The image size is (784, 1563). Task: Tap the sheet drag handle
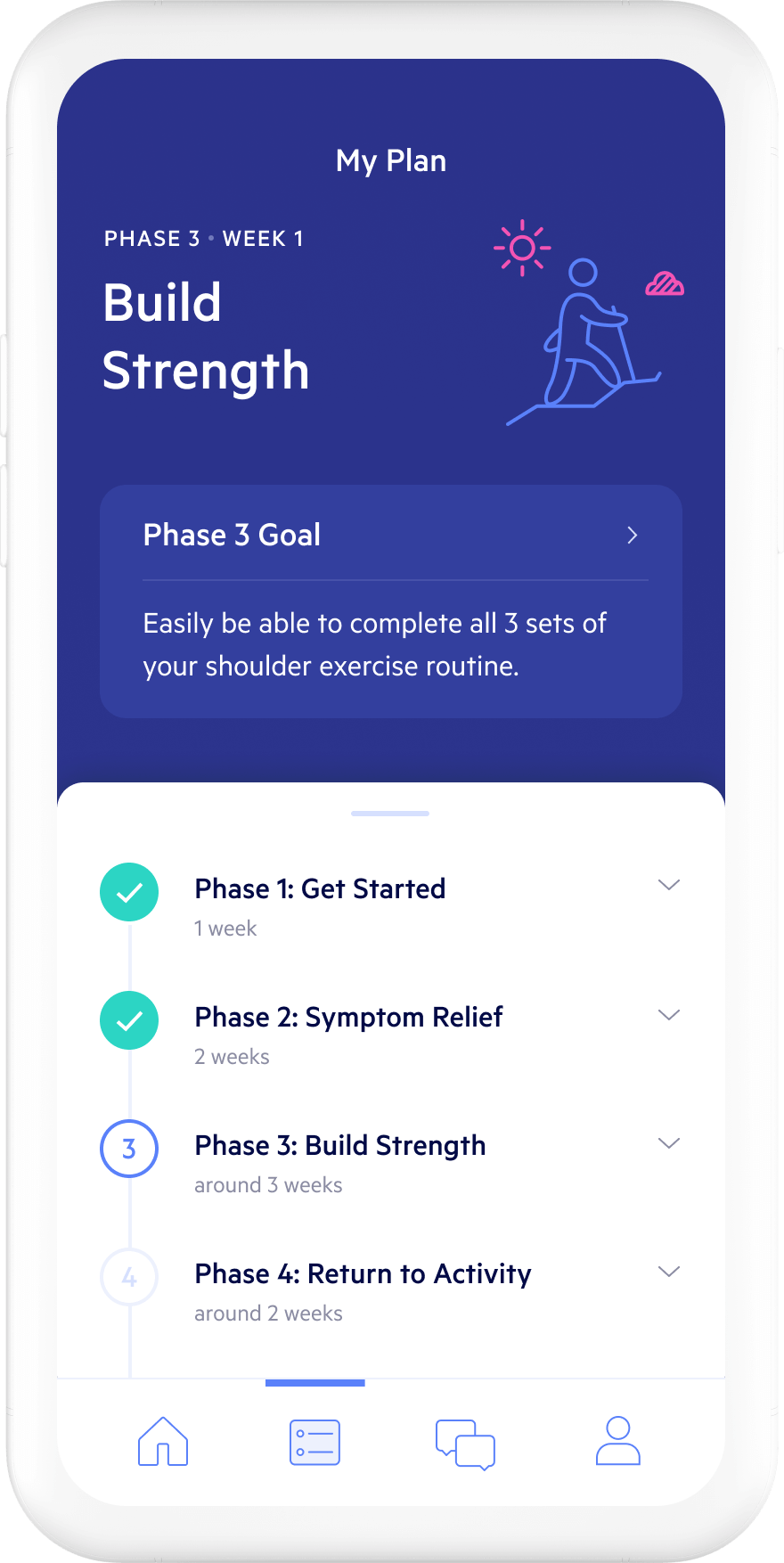pos(390,814)
